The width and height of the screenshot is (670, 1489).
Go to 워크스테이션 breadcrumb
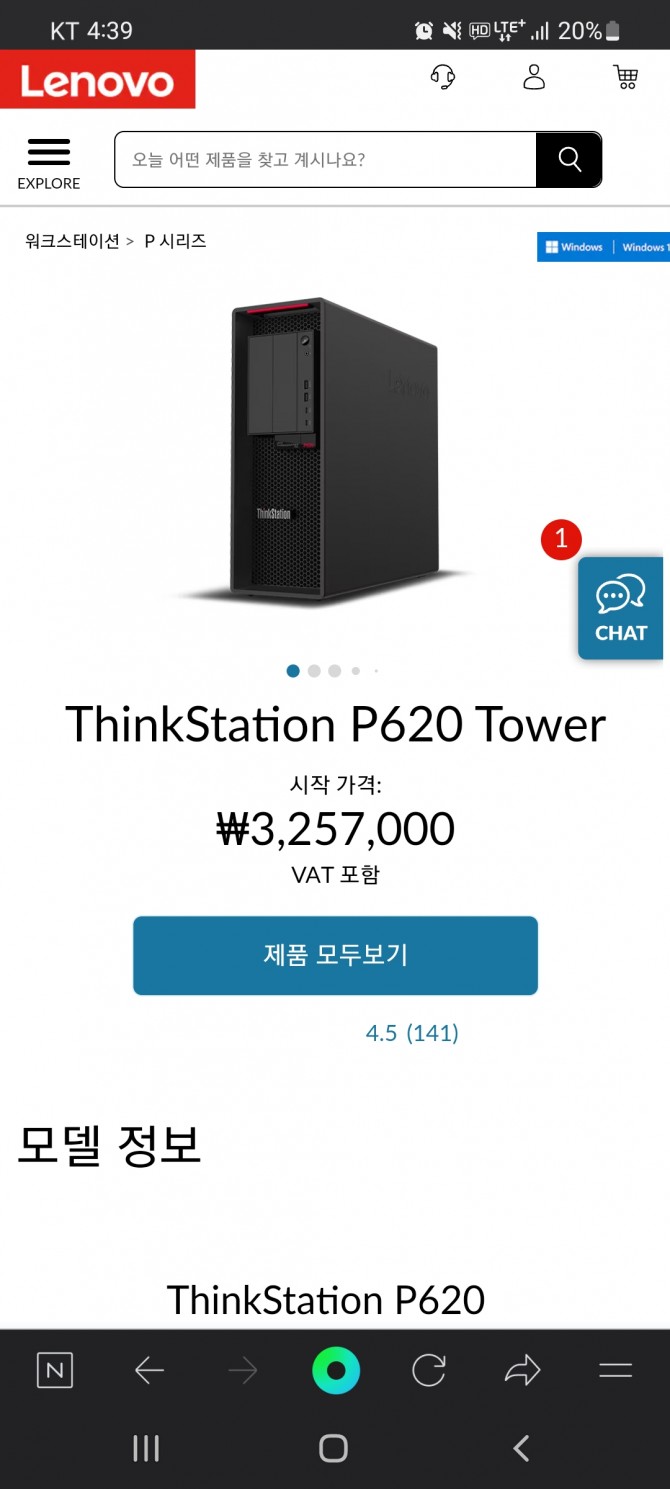click(72, 241)
